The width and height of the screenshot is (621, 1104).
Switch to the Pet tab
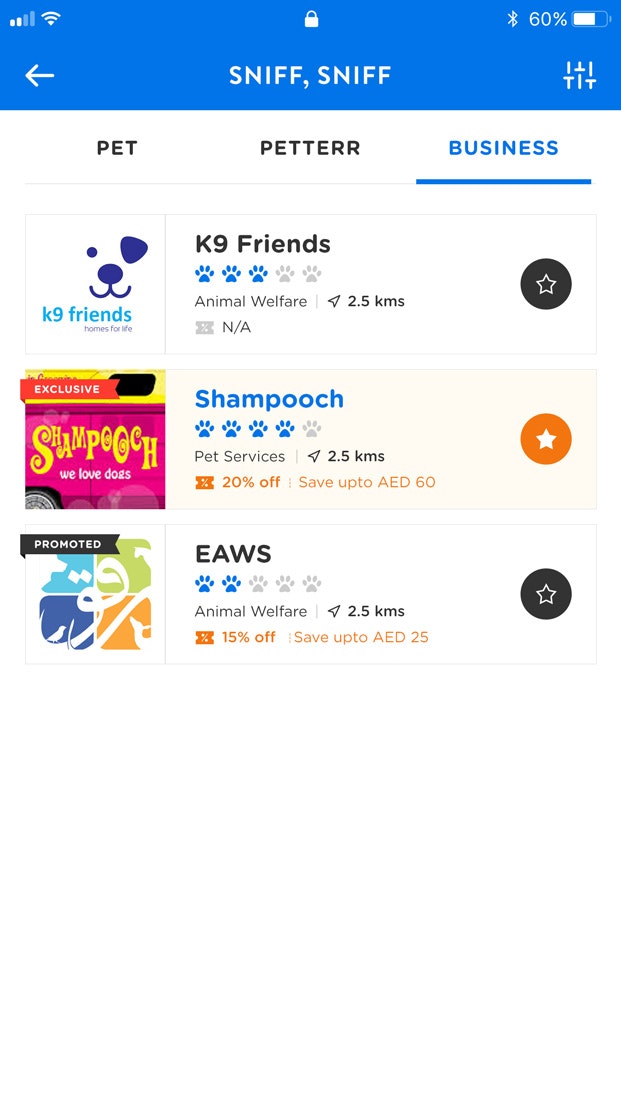pos(117,148)
